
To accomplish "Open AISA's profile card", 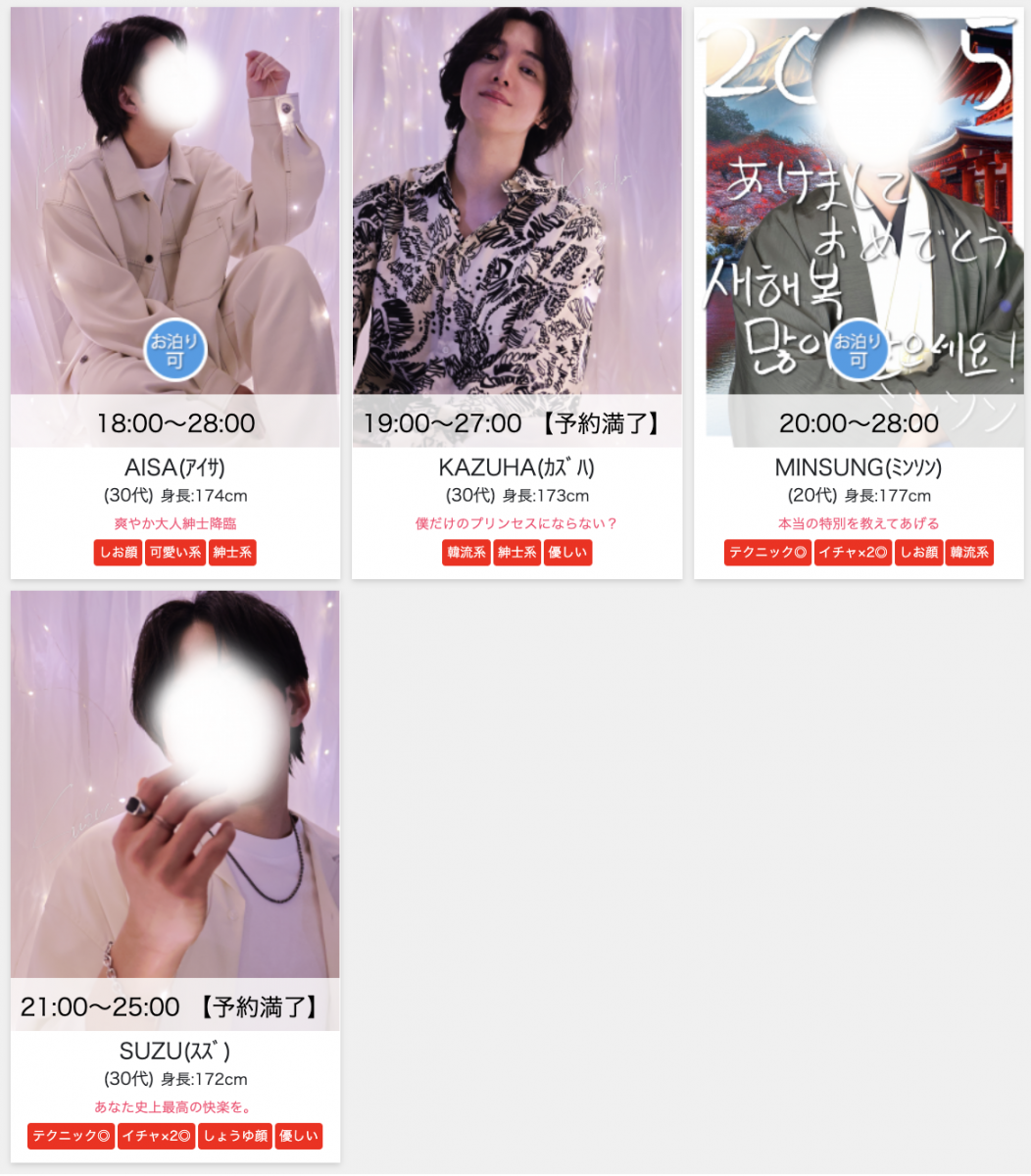I will (x=174, y=225).
